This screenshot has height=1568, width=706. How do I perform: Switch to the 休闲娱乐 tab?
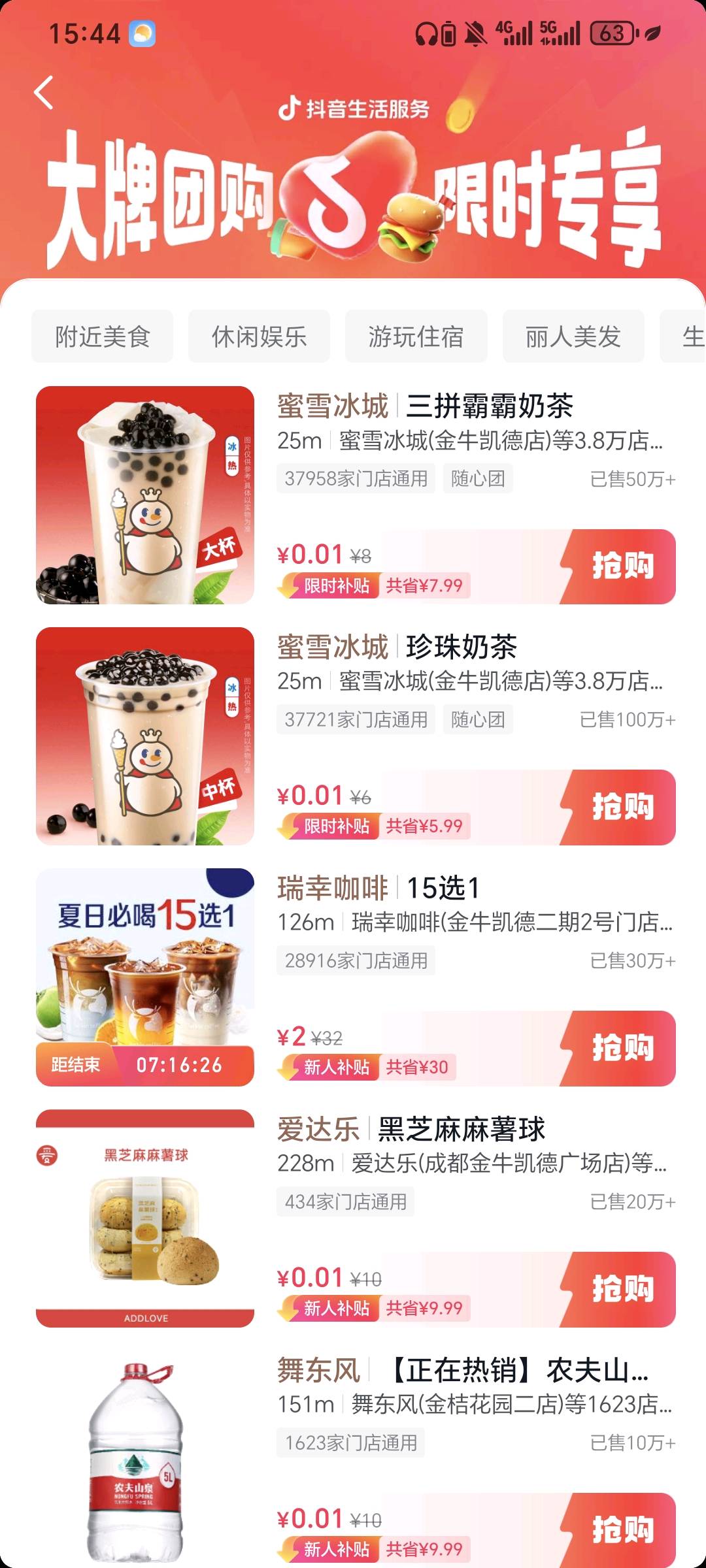260,337
